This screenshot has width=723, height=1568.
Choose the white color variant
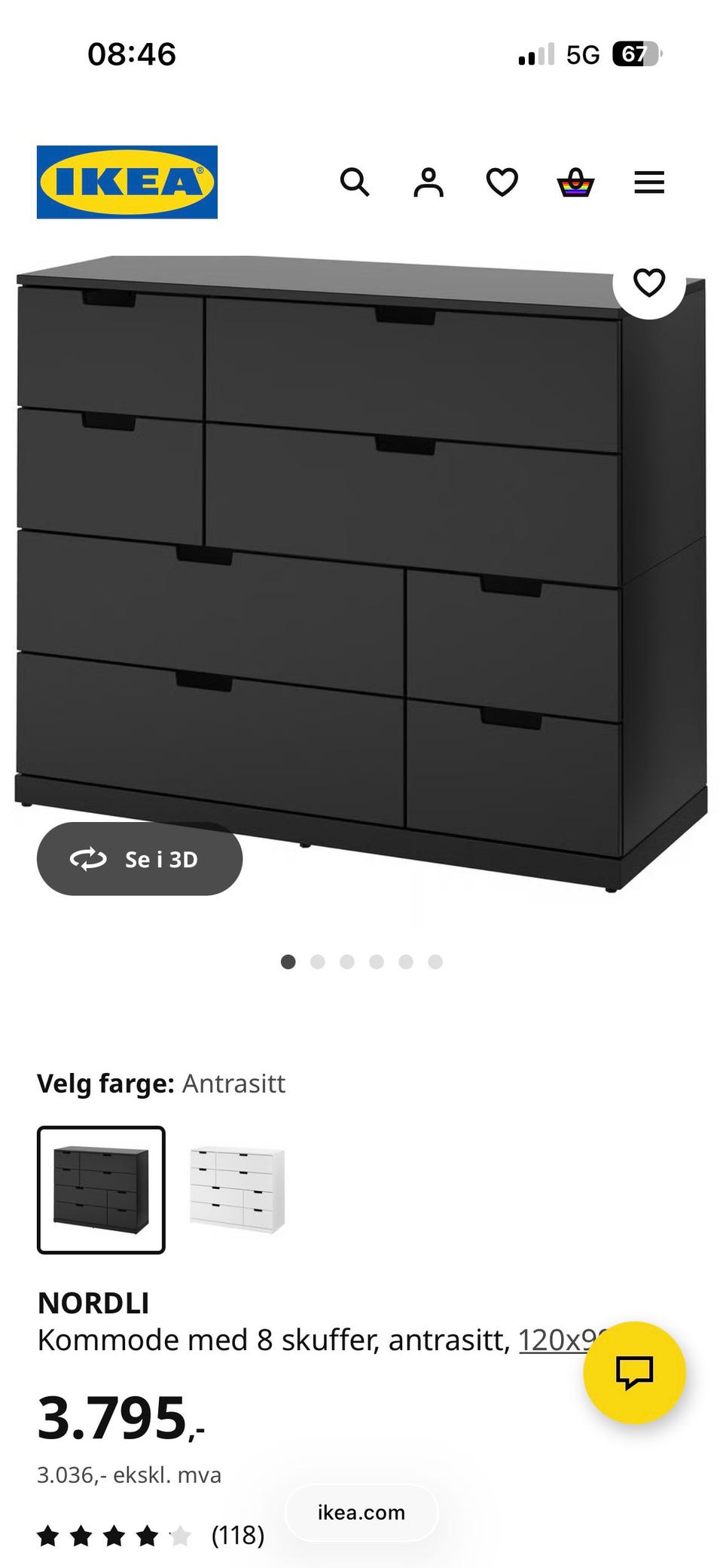pyautogui.click(x=236, y=1190)
